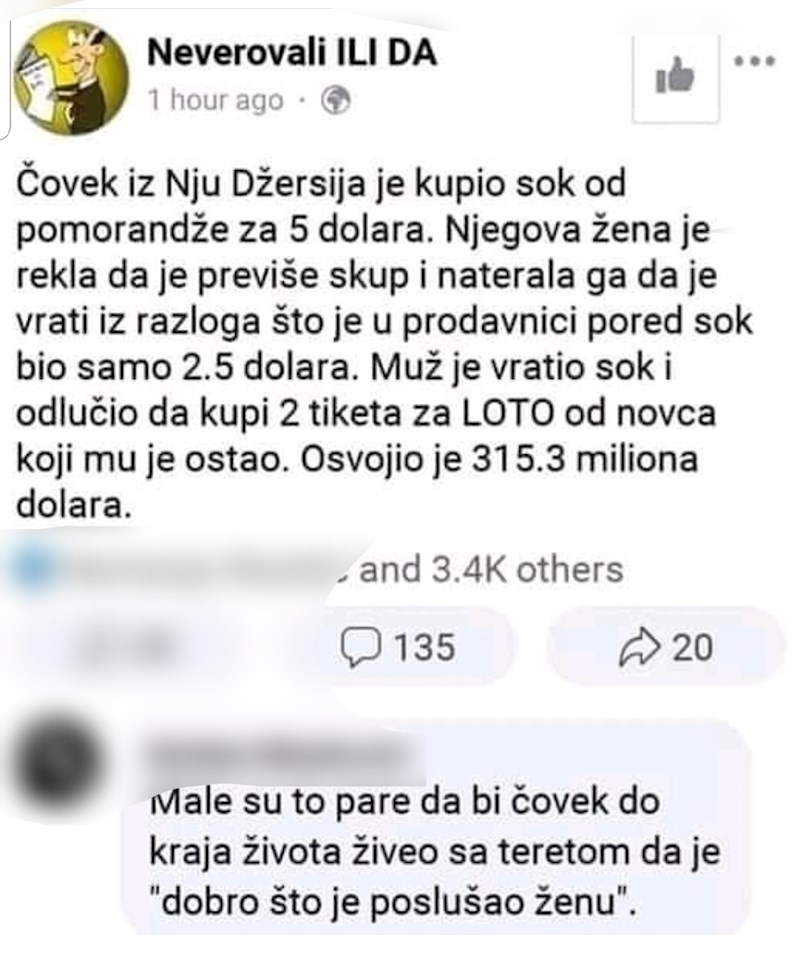Like the Neverovali ILI DA page
Image resolution: width=800 pixels, height=955 pixels.
click(x=677, y=79)
